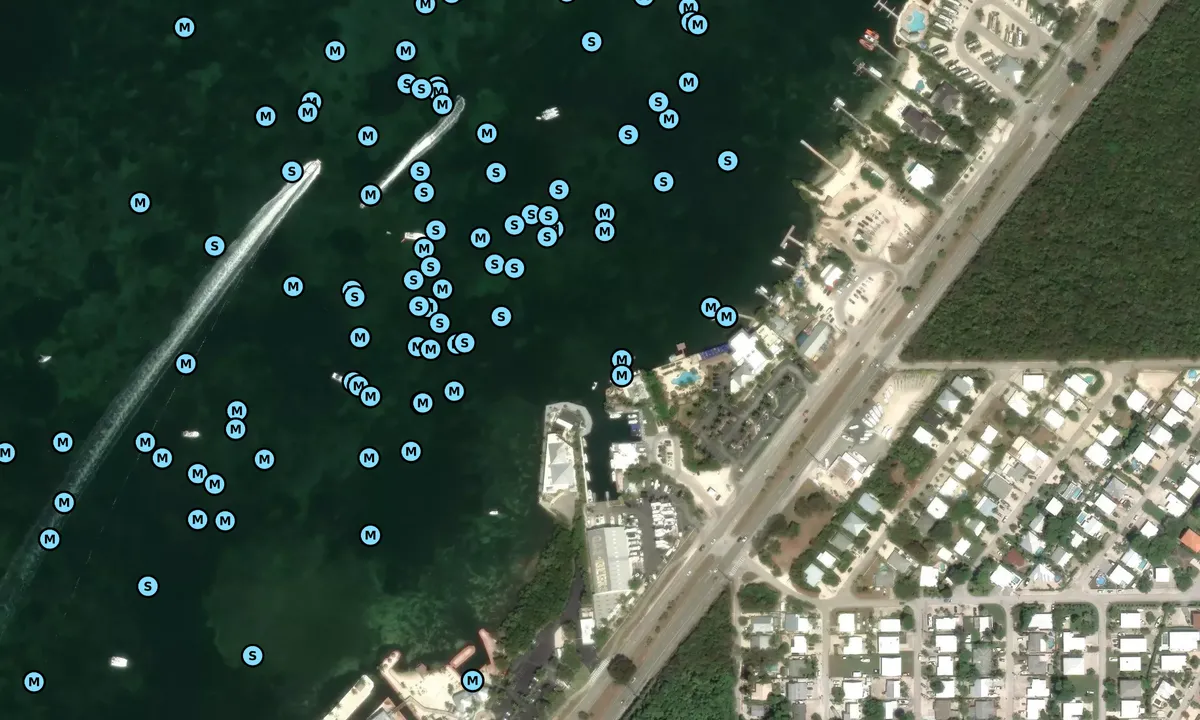Screen dimensions: 1200x720
Task: Open the S marker above the shallow reef patch
Action: pyautogui.click(x=252, y=656)
